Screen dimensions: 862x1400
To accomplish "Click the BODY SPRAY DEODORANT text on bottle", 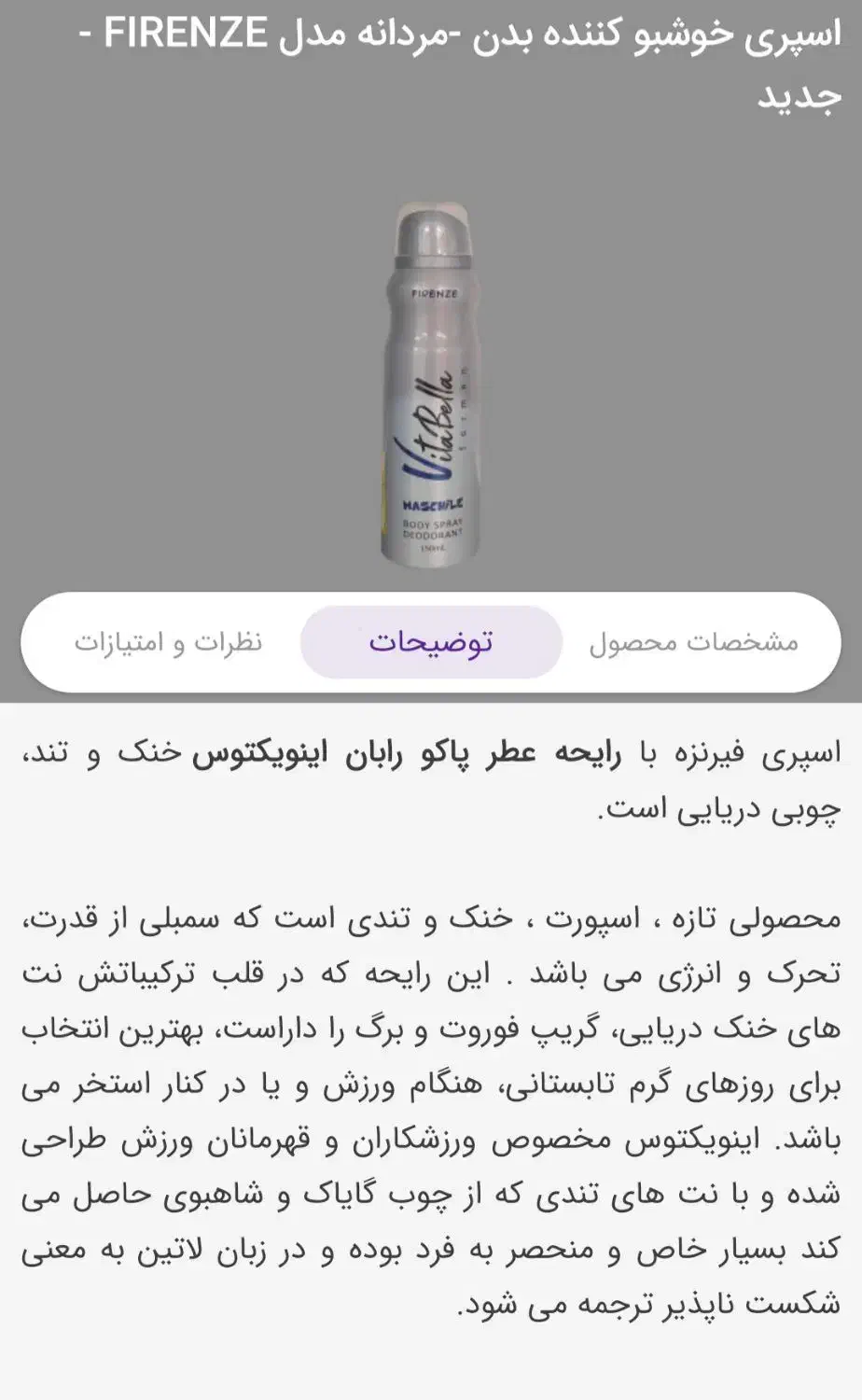I will [x=431, y=530].
